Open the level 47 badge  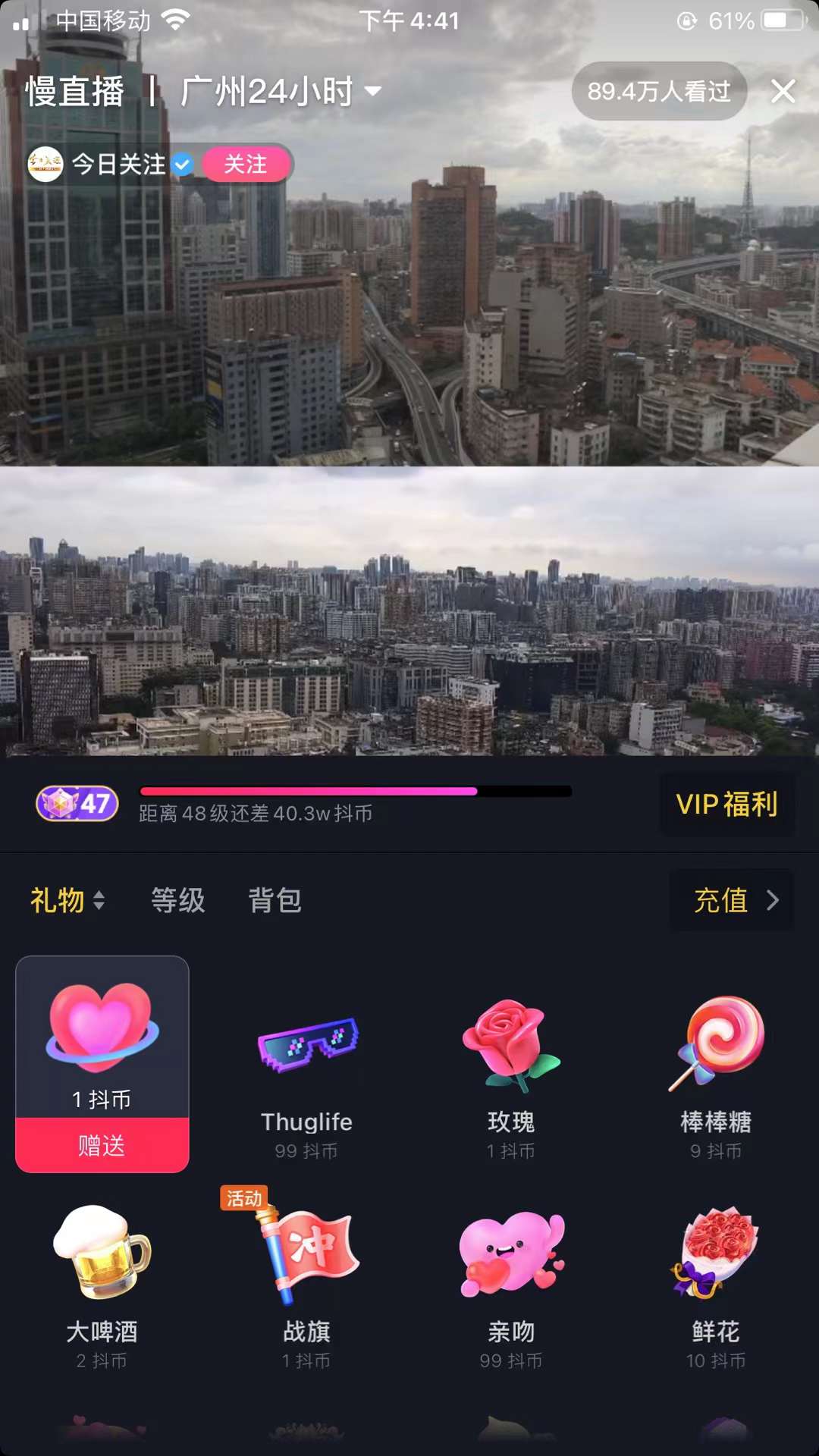[x=77, y=804]
